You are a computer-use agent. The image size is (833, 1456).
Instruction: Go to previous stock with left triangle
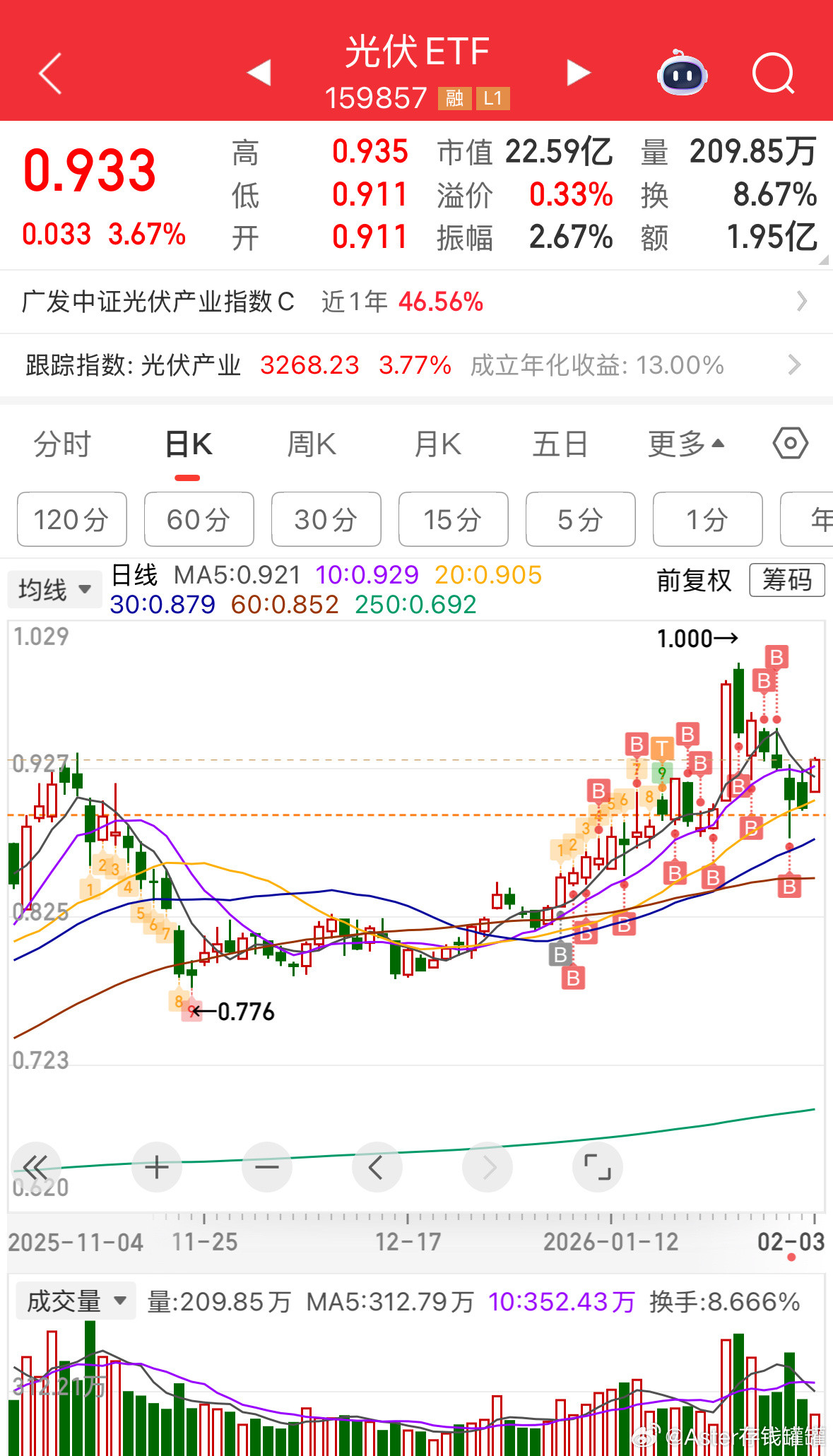[x=259, y=73]
